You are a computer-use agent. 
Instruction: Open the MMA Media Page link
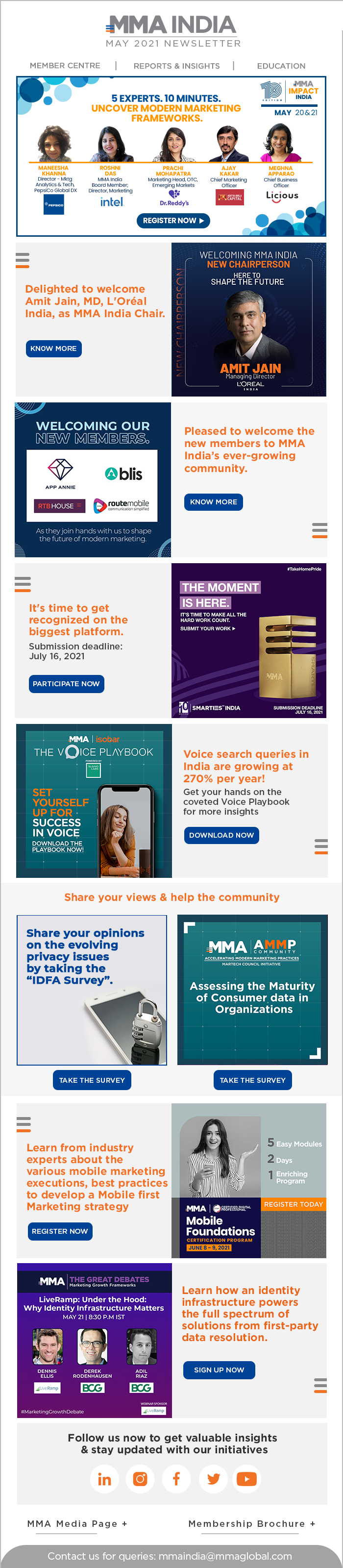77,1523
